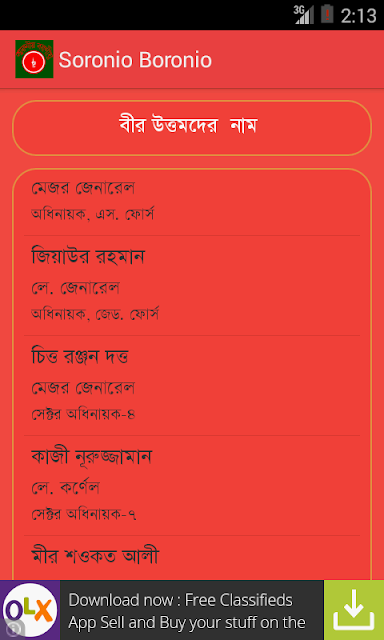Open the জিয়াউর রহমান entry

192,286
